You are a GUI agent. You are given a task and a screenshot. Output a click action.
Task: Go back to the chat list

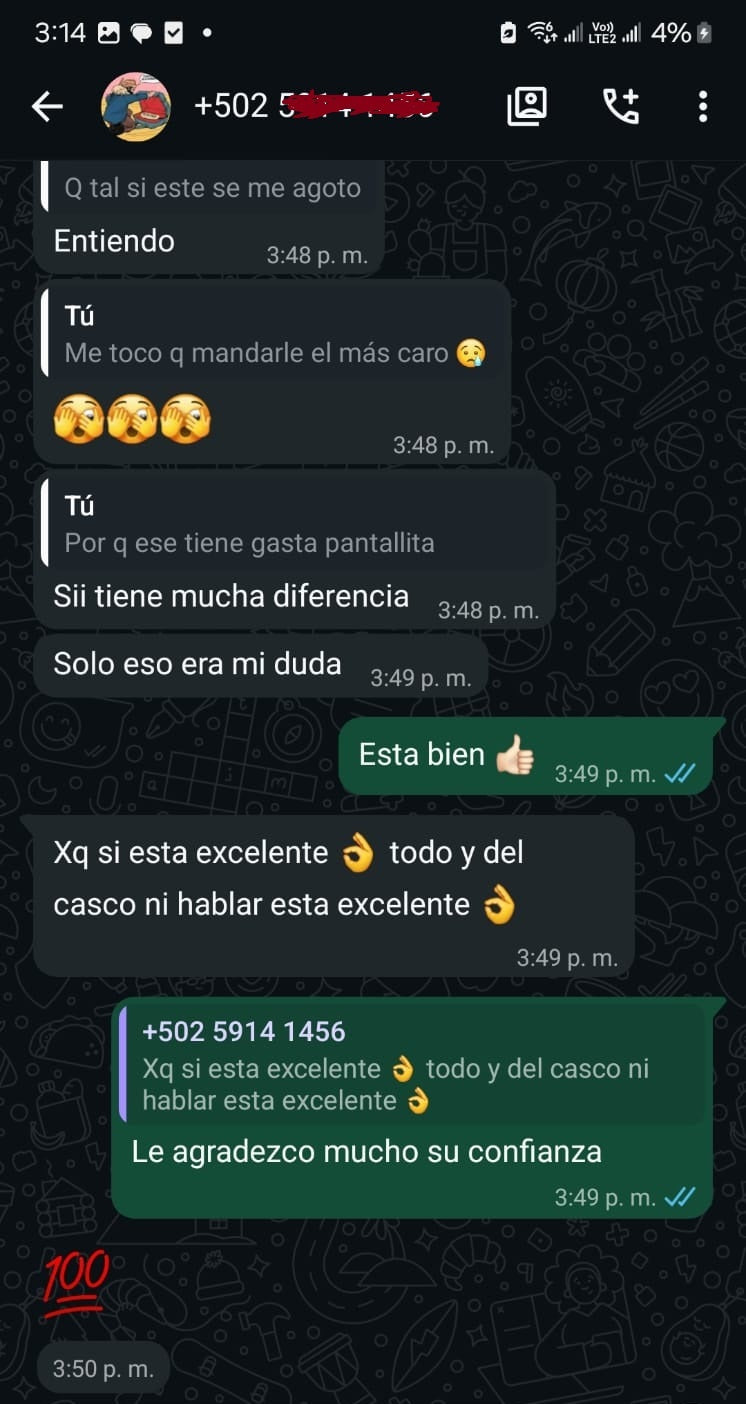click(47, 106)
